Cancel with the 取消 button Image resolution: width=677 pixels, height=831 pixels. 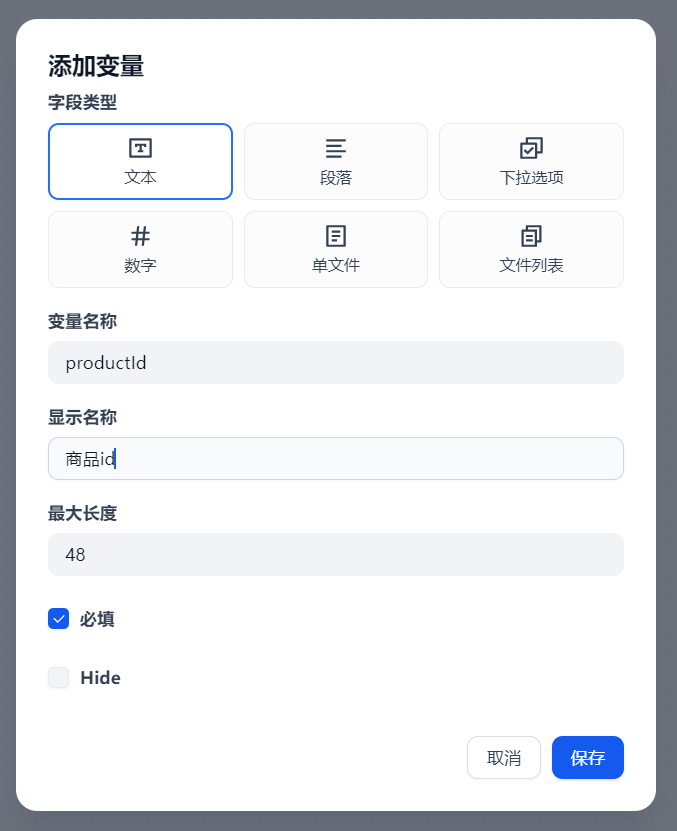(504, 757)
